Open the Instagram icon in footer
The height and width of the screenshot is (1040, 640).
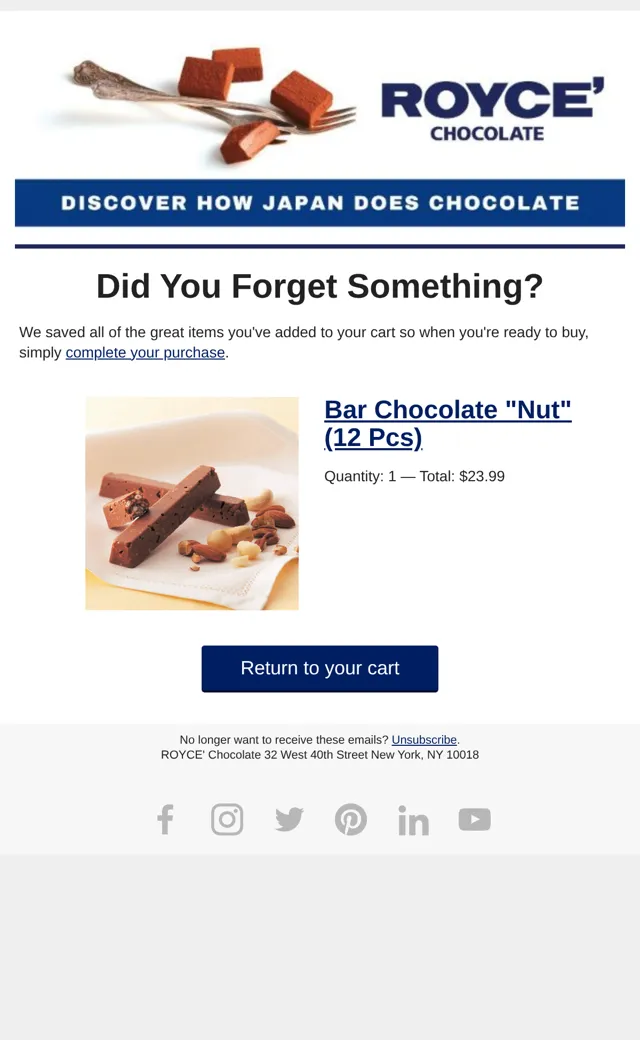(227, 819)
